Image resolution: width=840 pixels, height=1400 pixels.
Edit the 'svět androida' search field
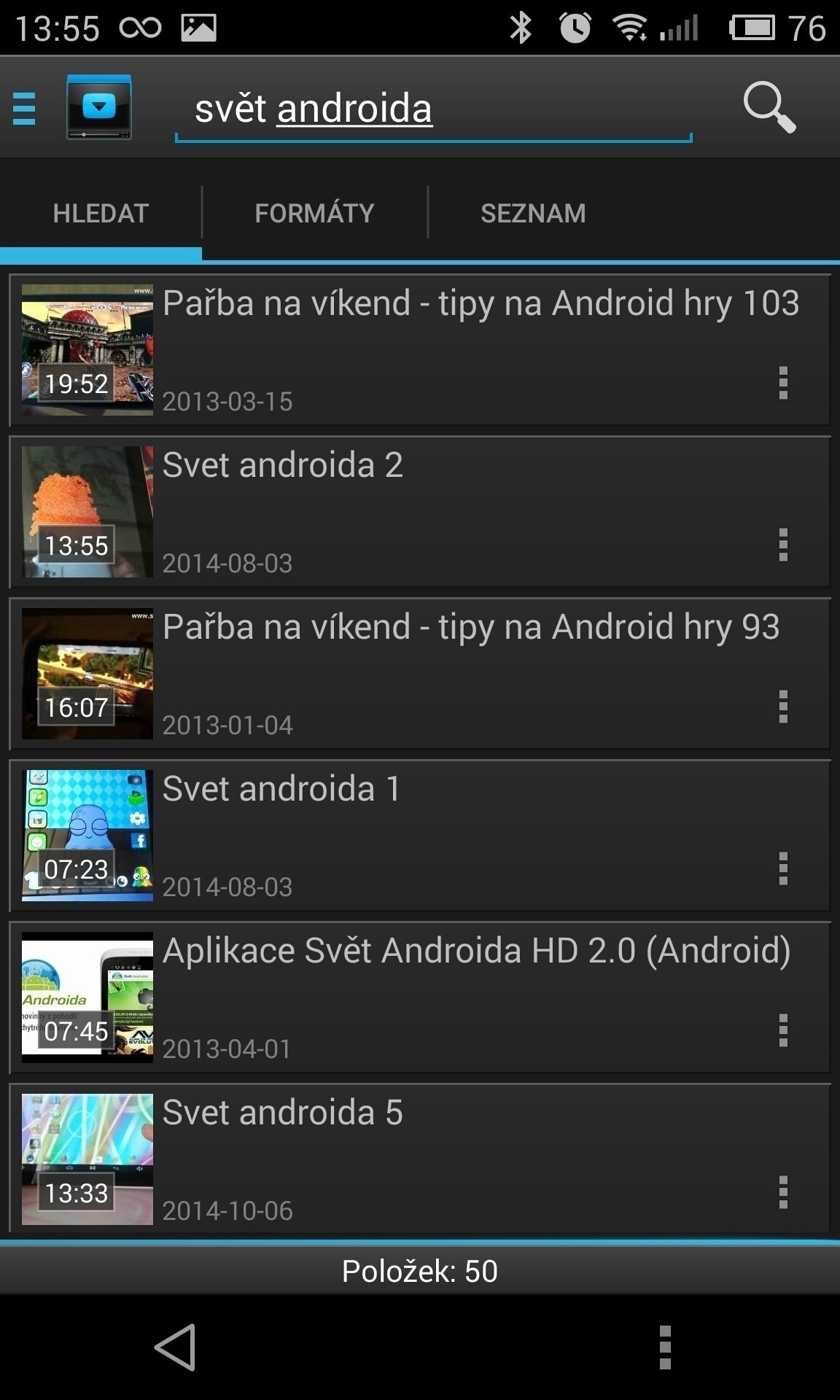433,111
